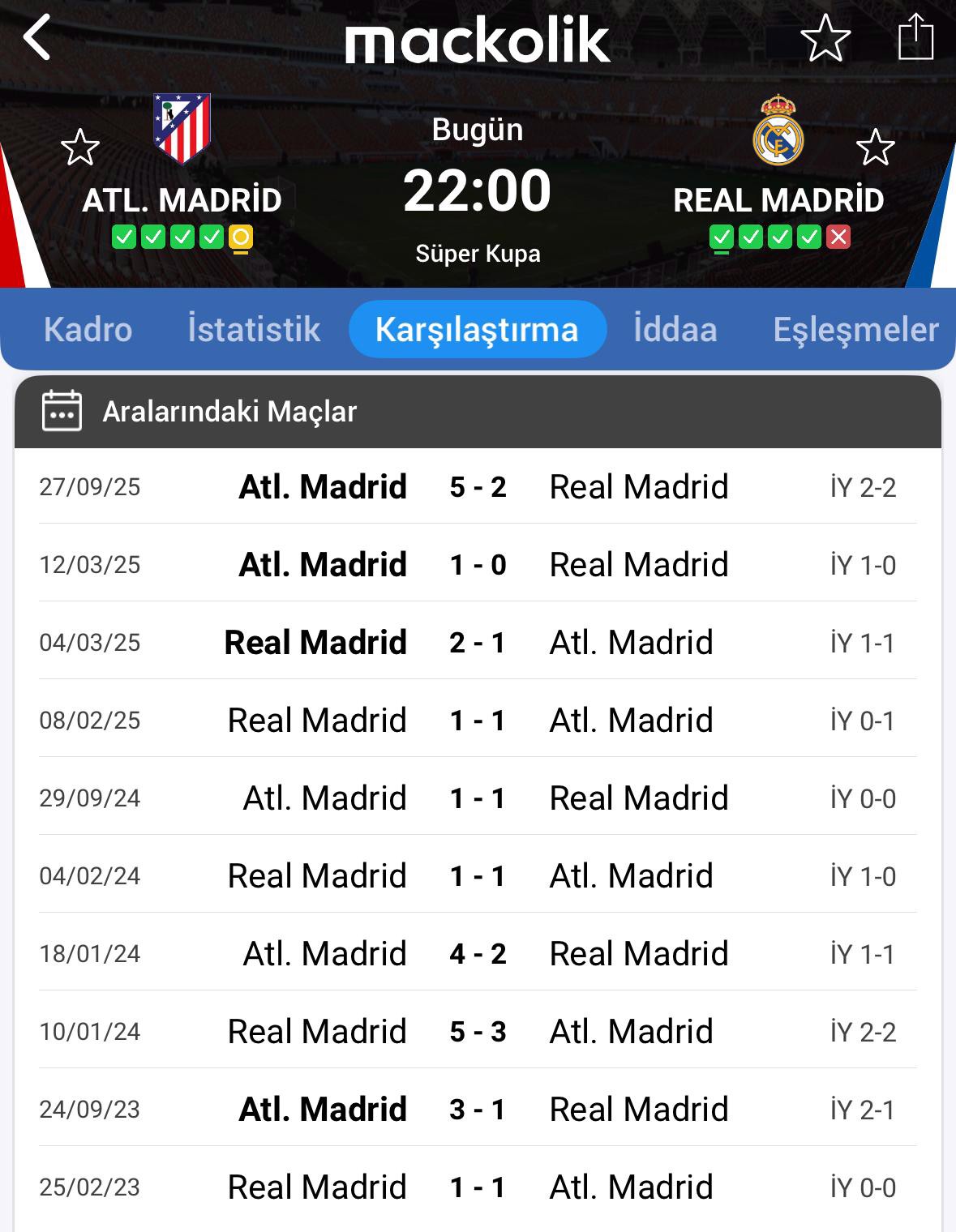View the 10/01/24 Real Madrid 5-3 match
956x1232 pixels.
click(478, 1032)
